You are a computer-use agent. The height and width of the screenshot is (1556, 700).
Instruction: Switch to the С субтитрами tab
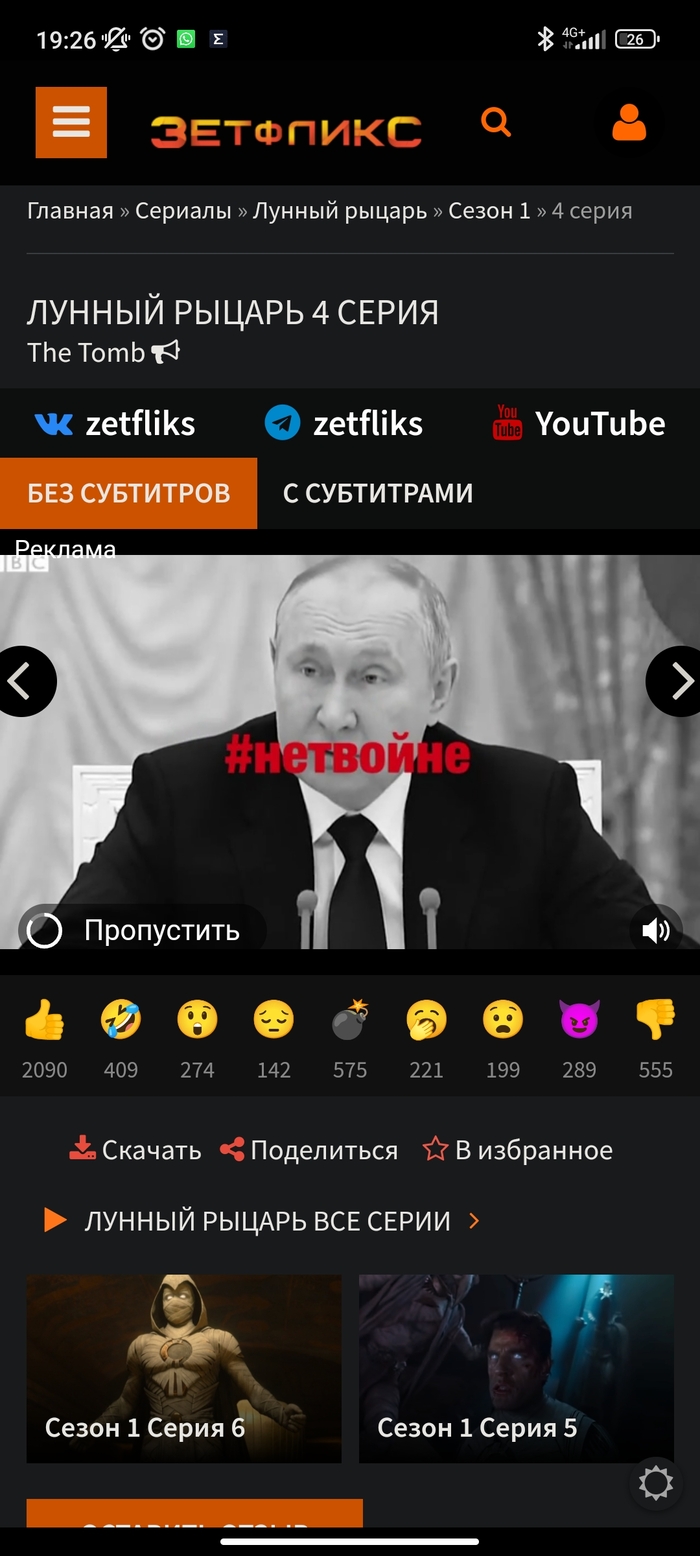click(378, 493)
